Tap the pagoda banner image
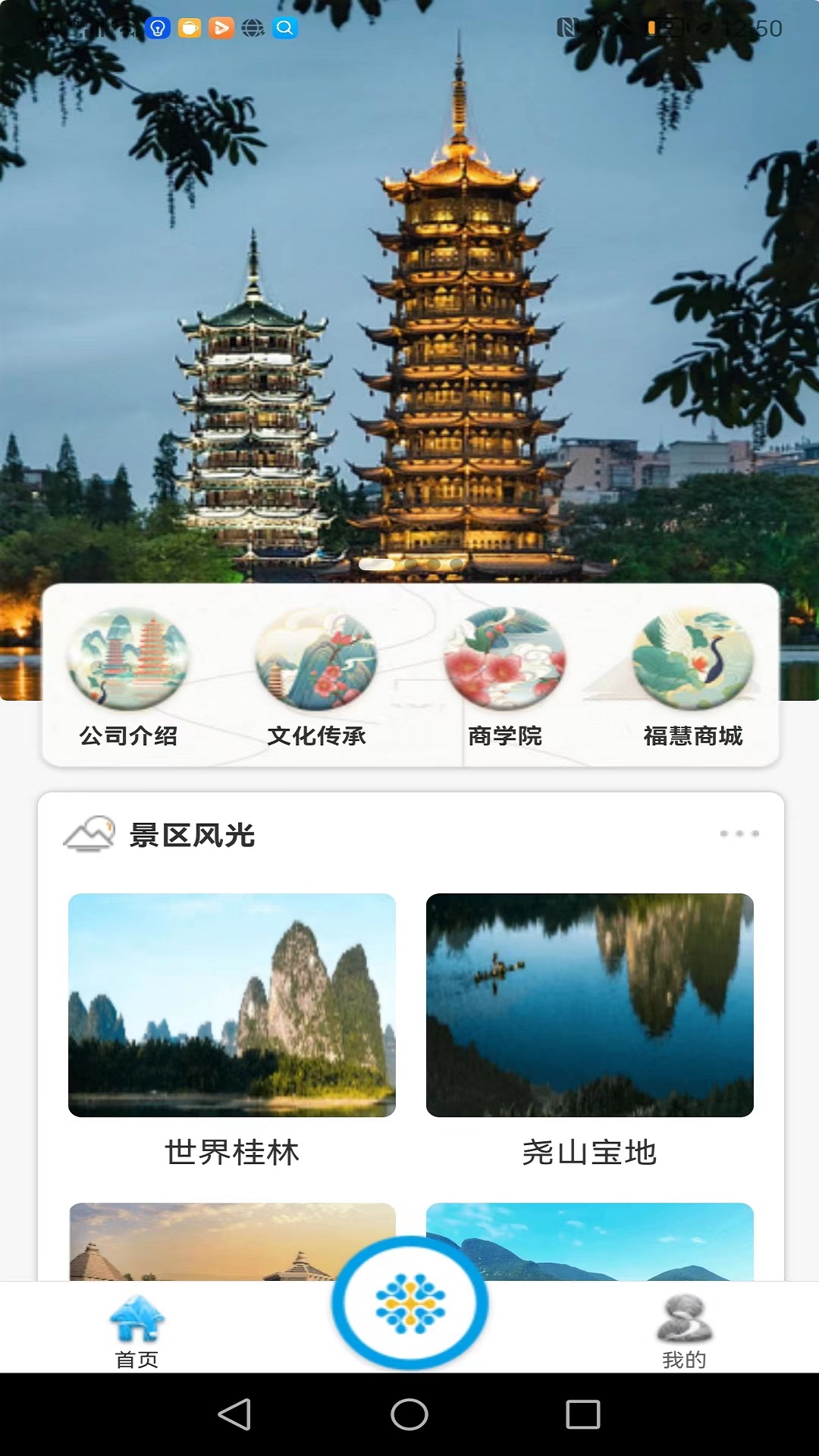The image size is (819, 1456). (409, 303)
